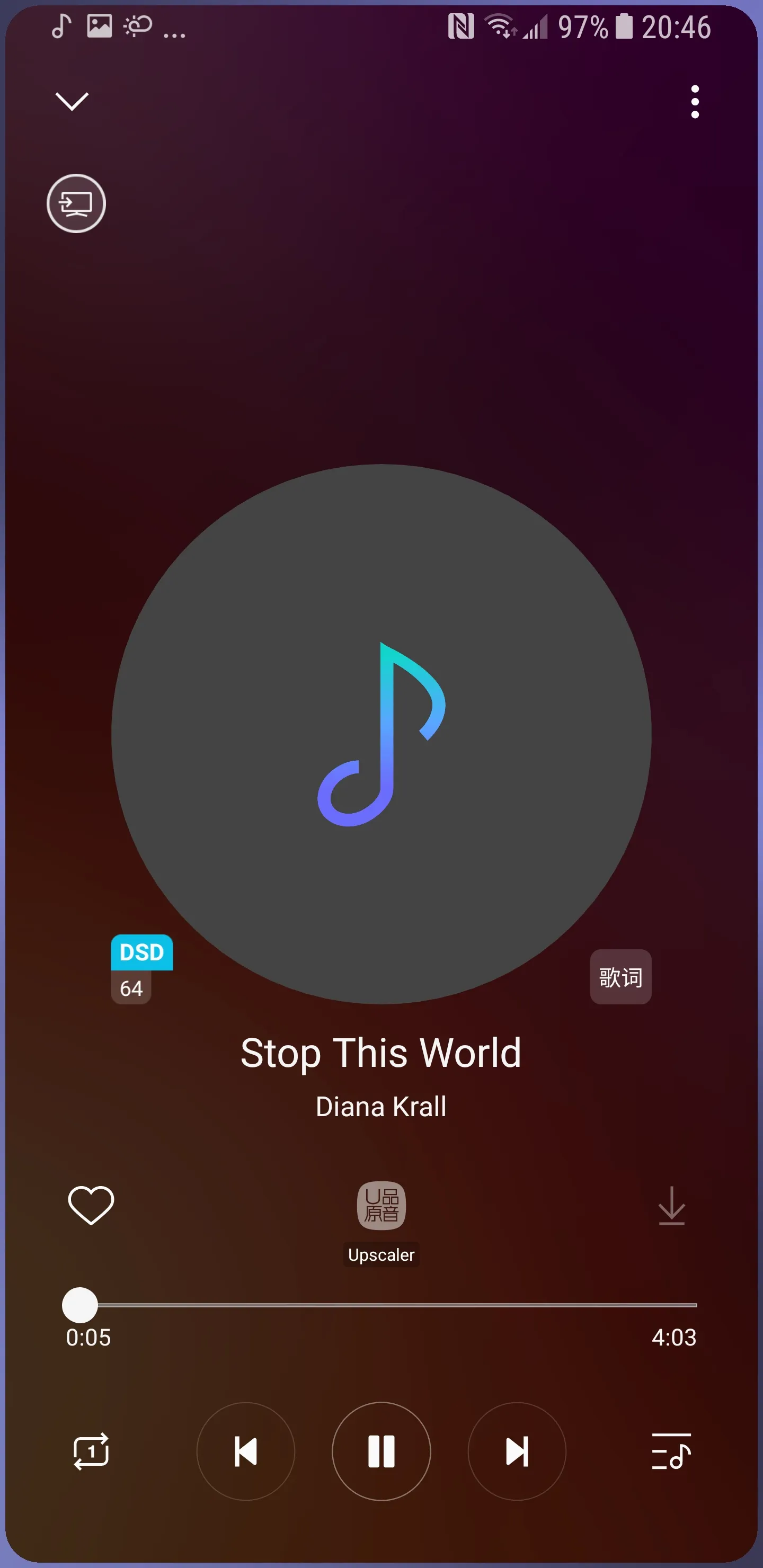Screen dimensions: 763x1568
Task: Collapse the now playing screen
Action: pyautogui.click(x=72, y=101)
